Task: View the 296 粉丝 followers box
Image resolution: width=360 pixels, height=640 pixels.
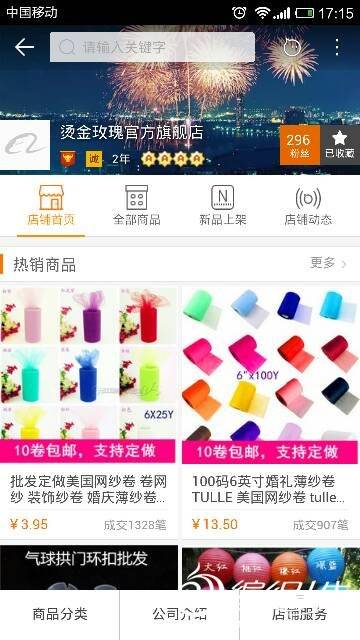Action: pos(300,145)
